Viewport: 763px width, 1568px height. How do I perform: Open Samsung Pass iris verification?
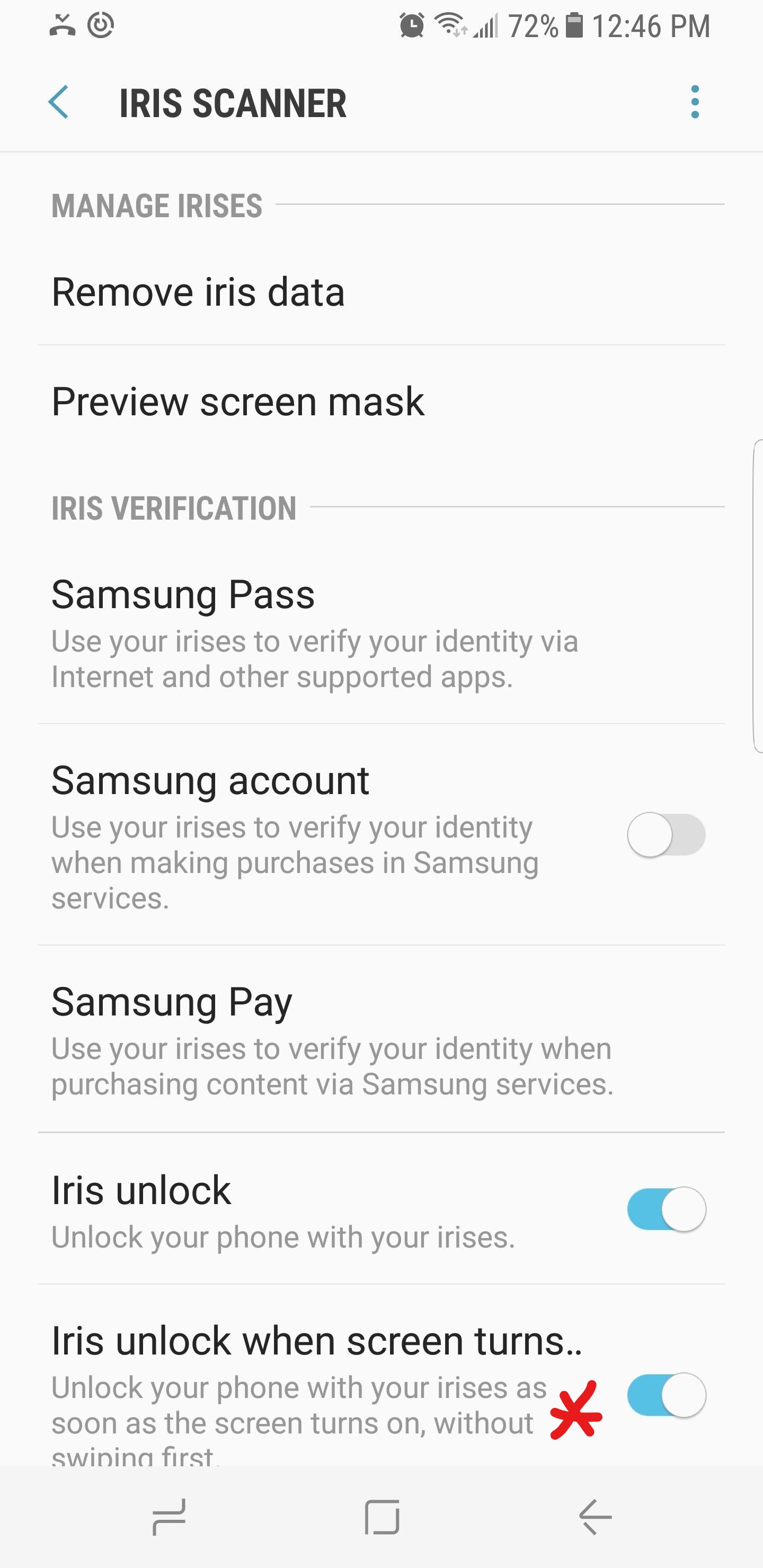(381, 633)
